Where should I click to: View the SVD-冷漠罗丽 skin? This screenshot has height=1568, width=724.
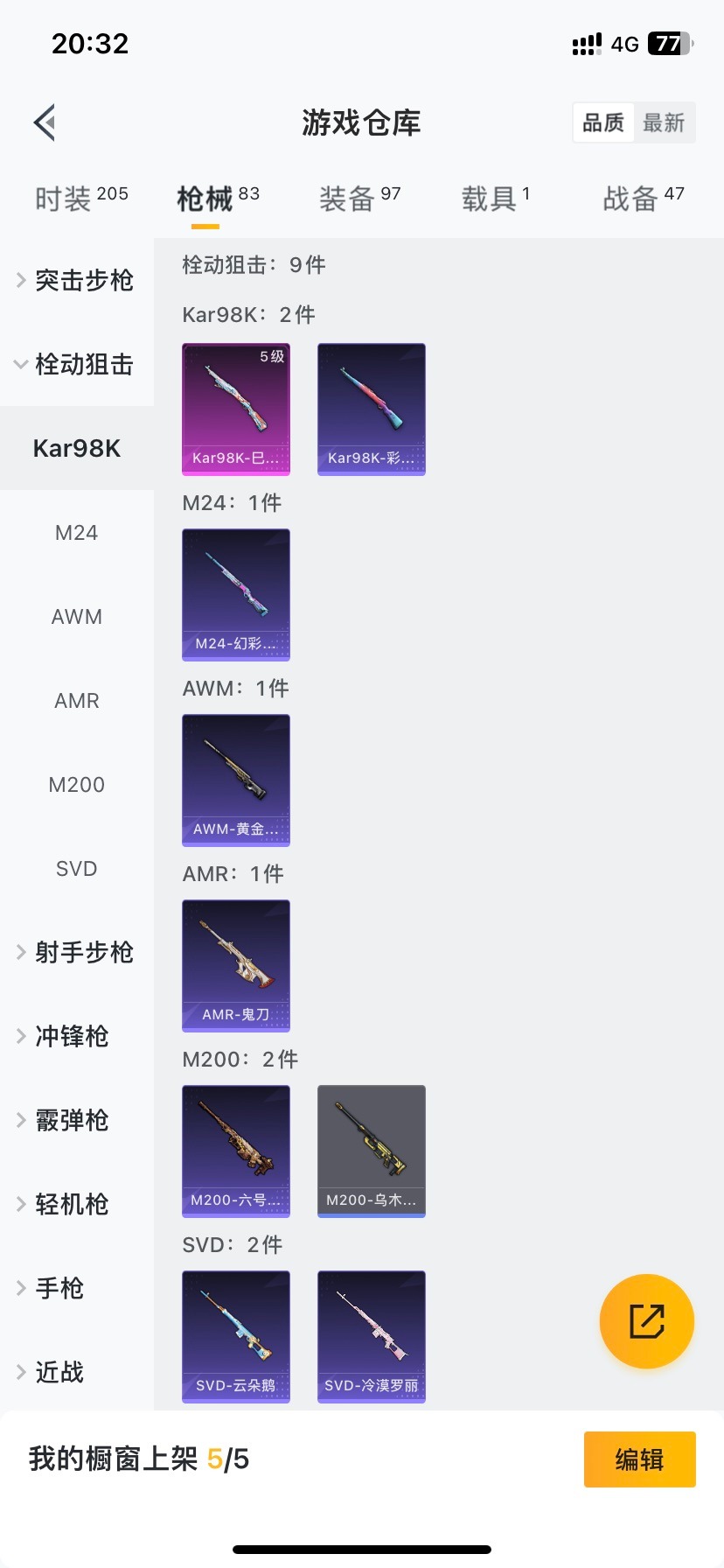click(371, 1336)
